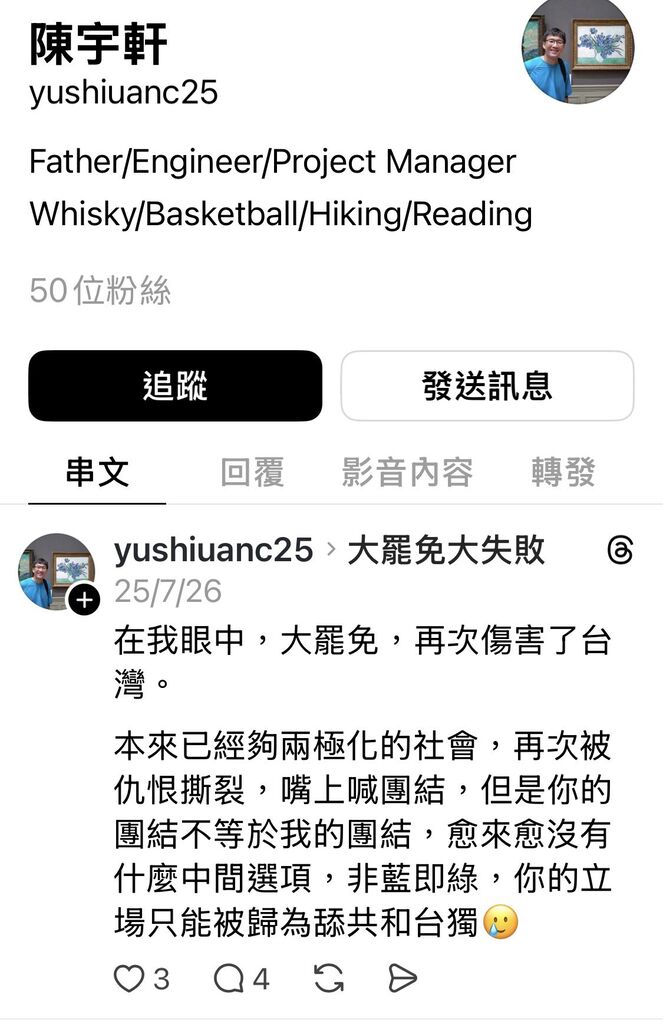Tap the plus badge on the post avatar
Screen dimensions: 663x1024
(x=85, y=599)
